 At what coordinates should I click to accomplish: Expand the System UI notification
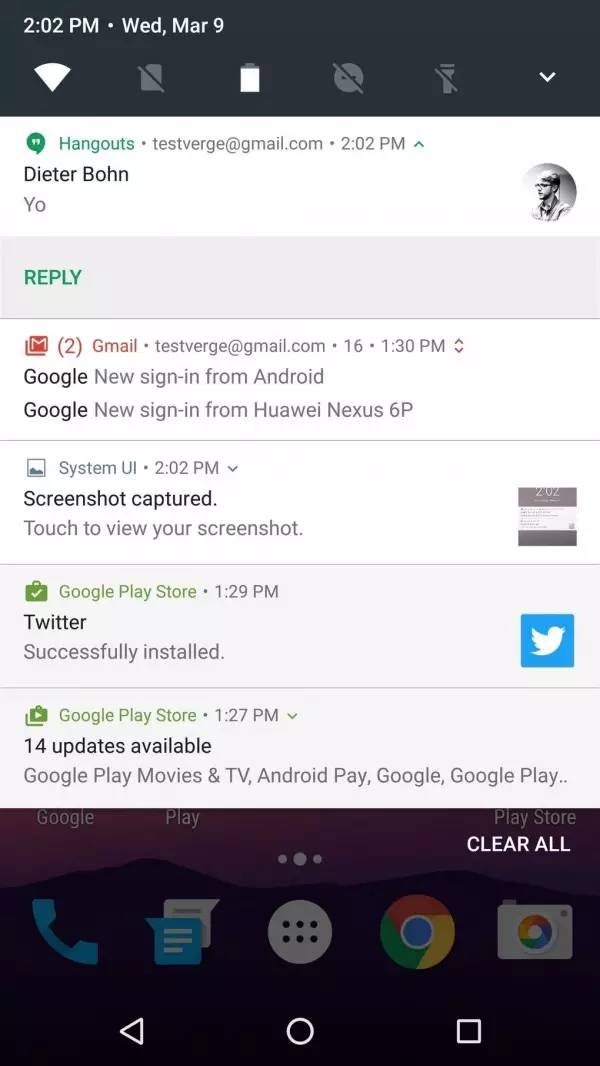click(x=232, y=468)
